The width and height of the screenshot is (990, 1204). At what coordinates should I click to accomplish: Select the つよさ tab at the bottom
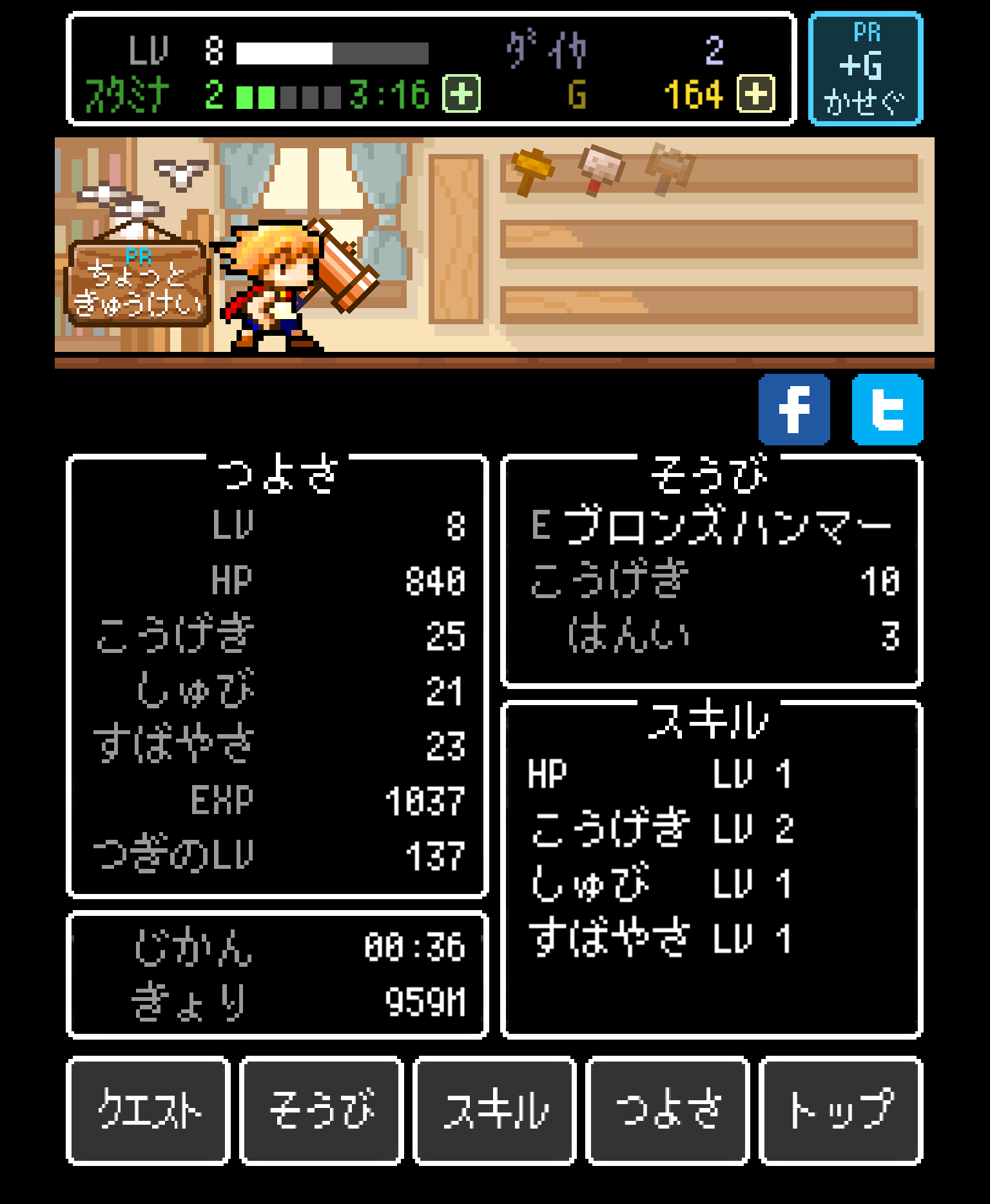668,1111
